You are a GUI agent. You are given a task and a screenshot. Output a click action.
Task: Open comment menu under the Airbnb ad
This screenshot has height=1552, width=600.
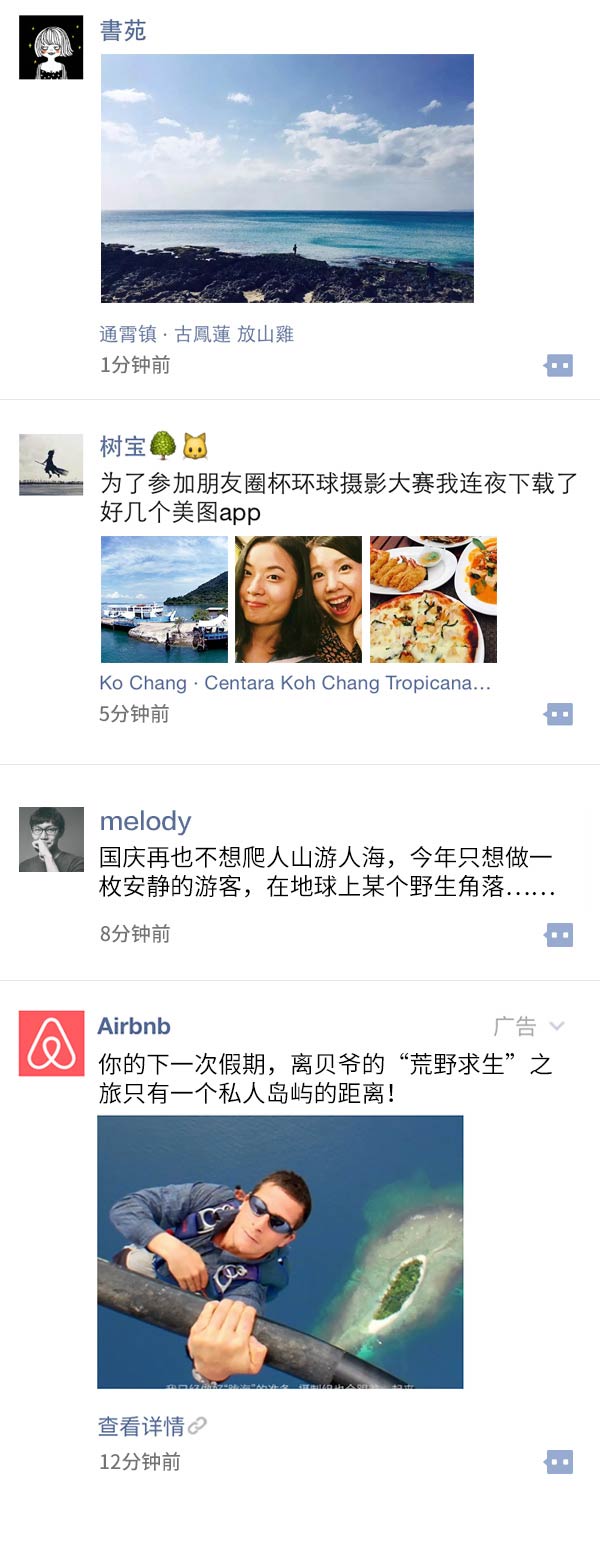click(x=559, y=1462)
